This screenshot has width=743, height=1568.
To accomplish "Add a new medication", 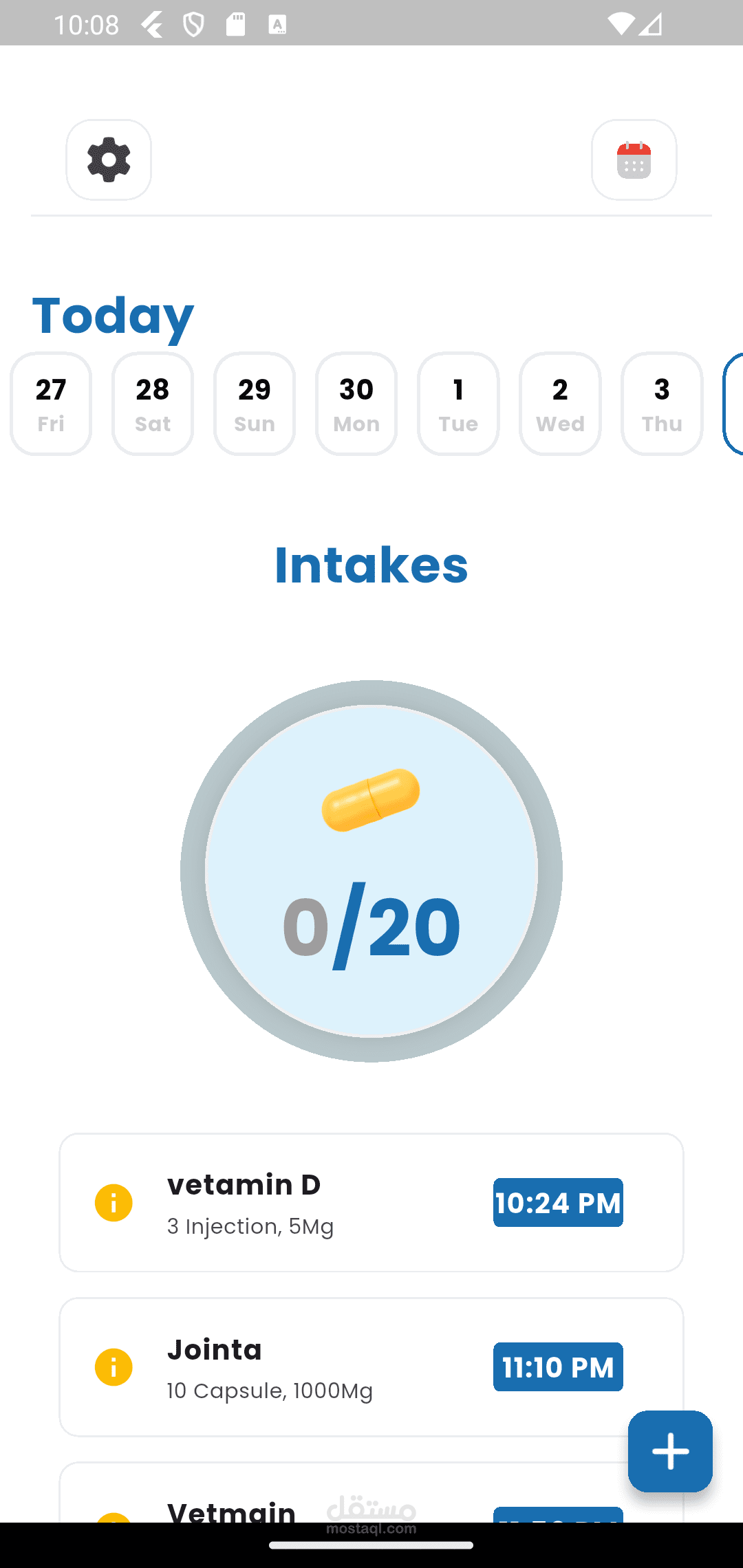I will [669, 1451].
